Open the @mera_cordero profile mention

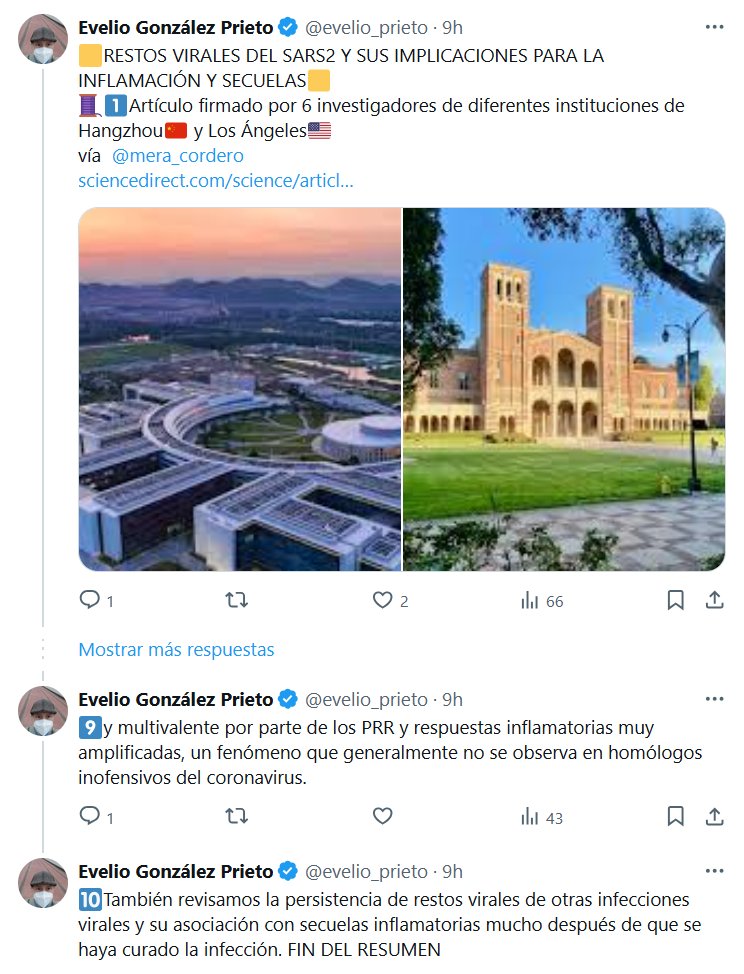[x=178, y=156]
